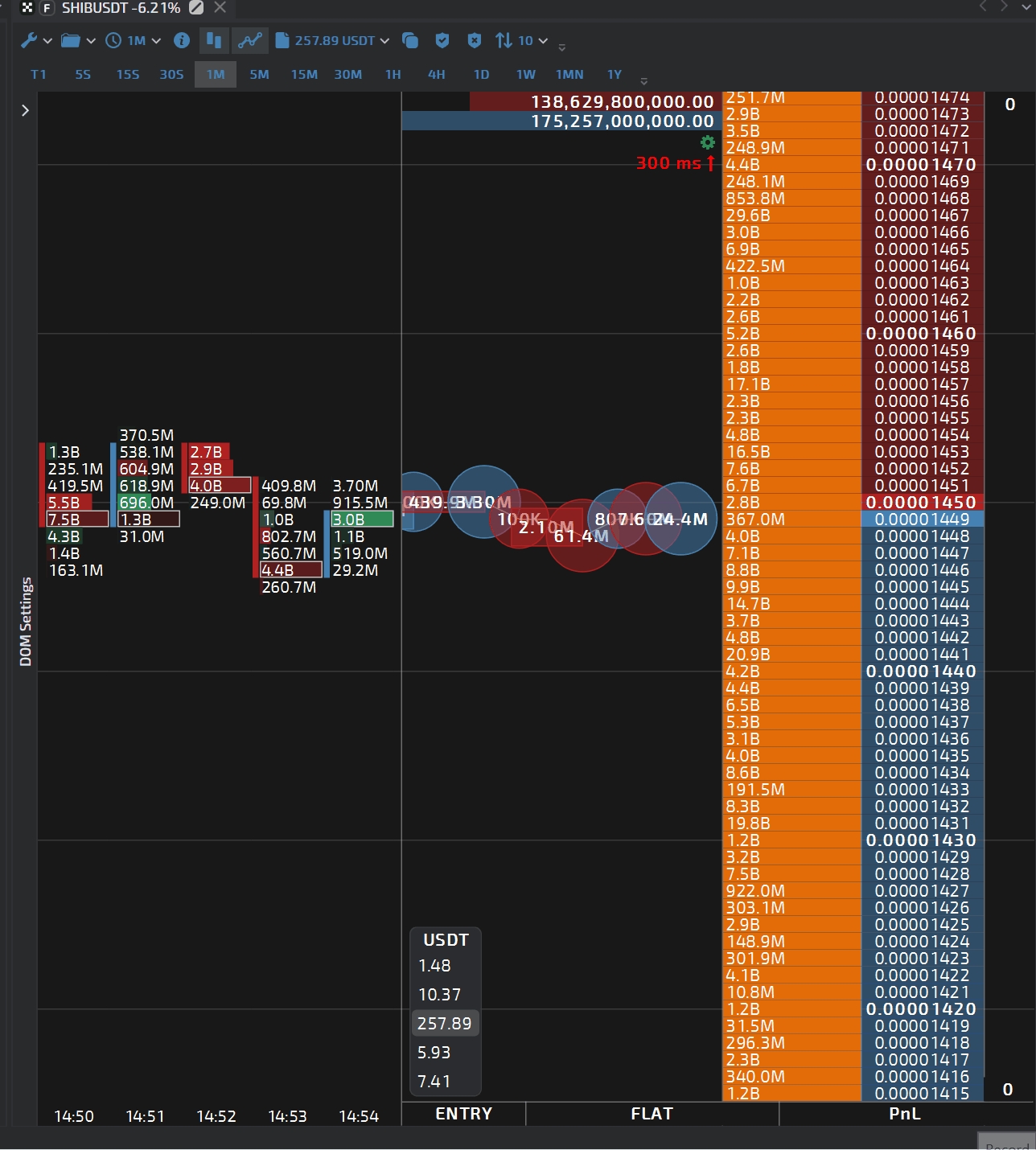Toggle the line chart mode icon
Image resolution: width=1036 pixels, height=1150 pixels.
[x=250, y=40]
